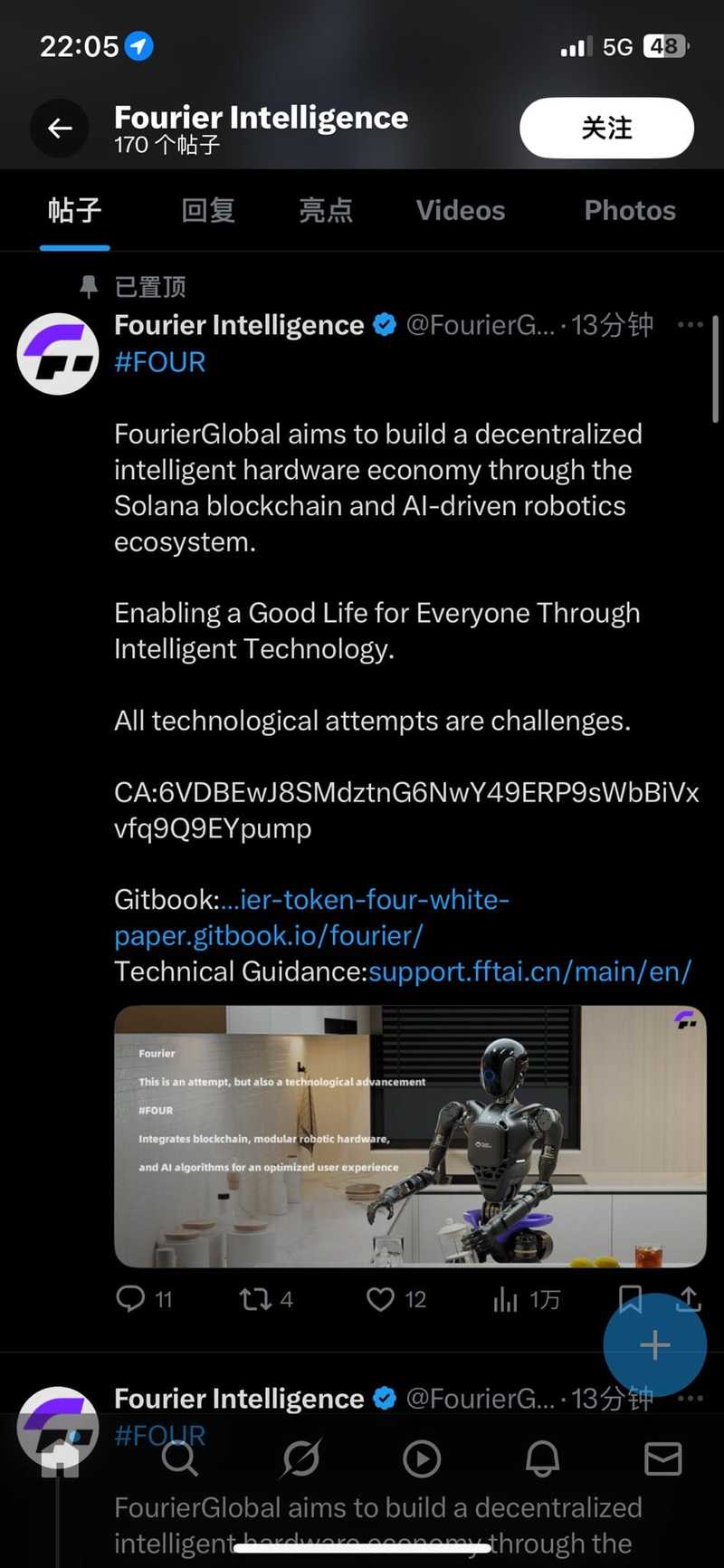Open the support.fftai.cn Technical Guidance link

click(529, 971)
